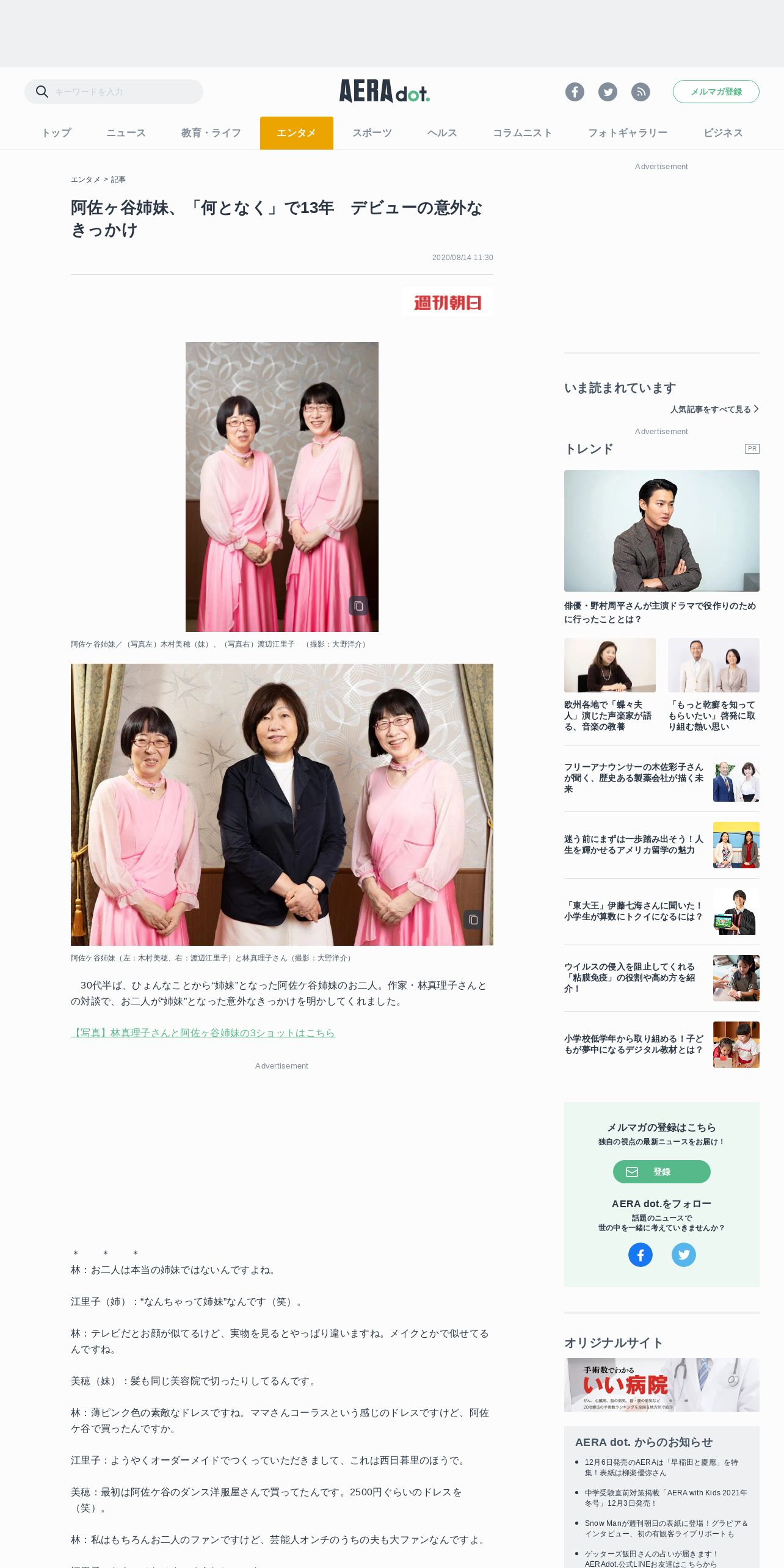Image resolution: width=784 pixels, height=1568 pixels.
Task: Switch to the ビジネス tab
Action: click(723, 133)
